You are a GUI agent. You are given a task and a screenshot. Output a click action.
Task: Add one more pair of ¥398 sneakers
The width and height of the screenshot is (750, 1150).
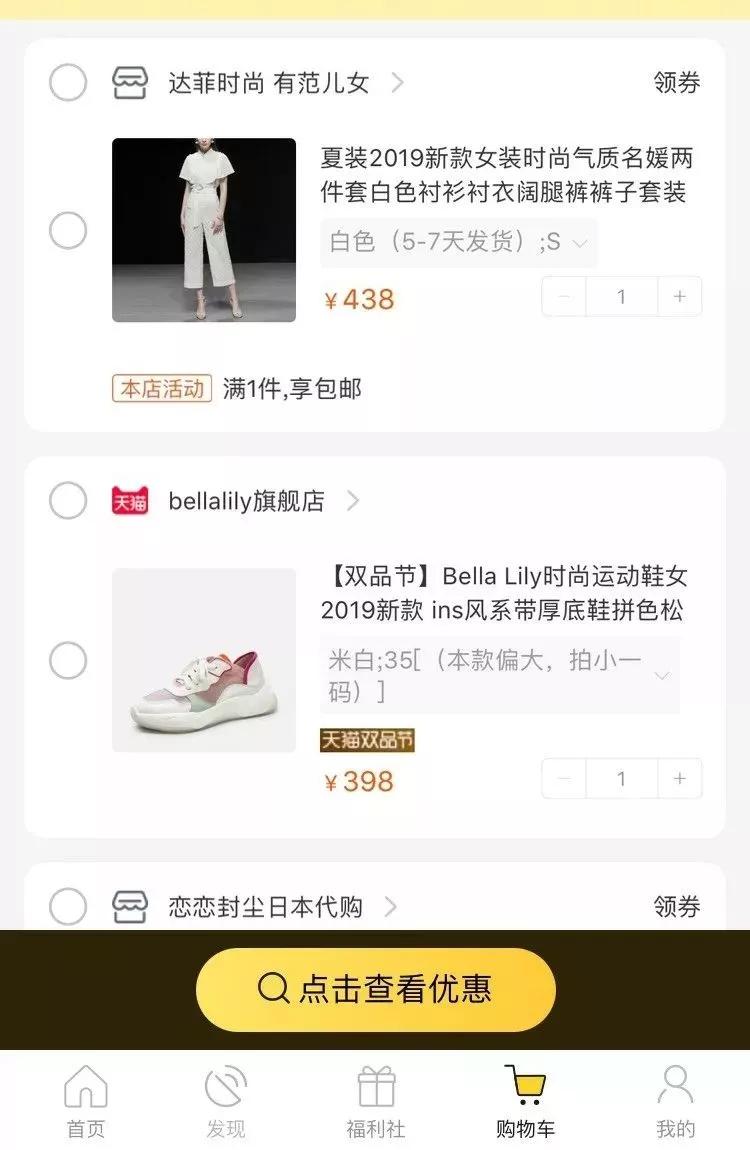pos(680,779)
